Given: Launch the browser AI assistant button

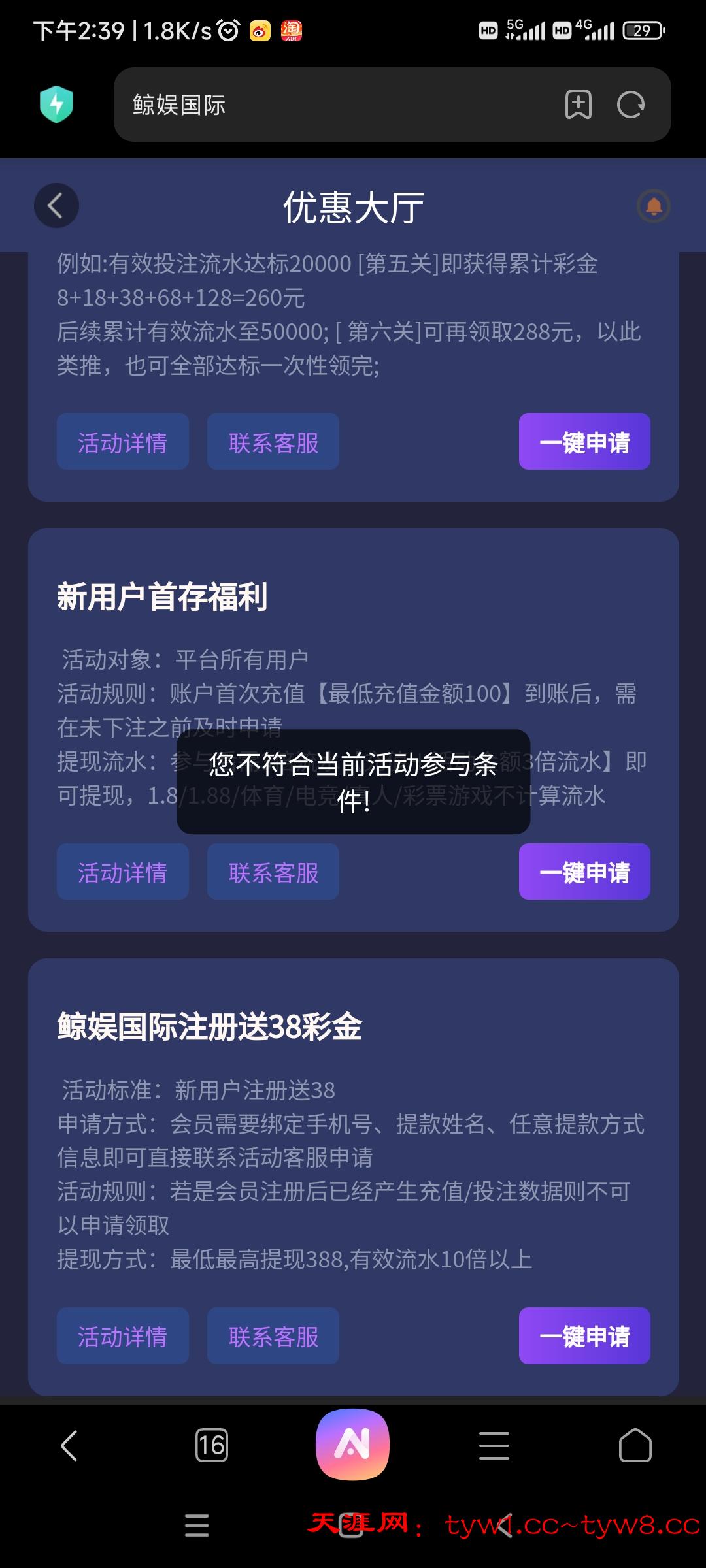Looking at the screenshot, I should [353, 1444].
